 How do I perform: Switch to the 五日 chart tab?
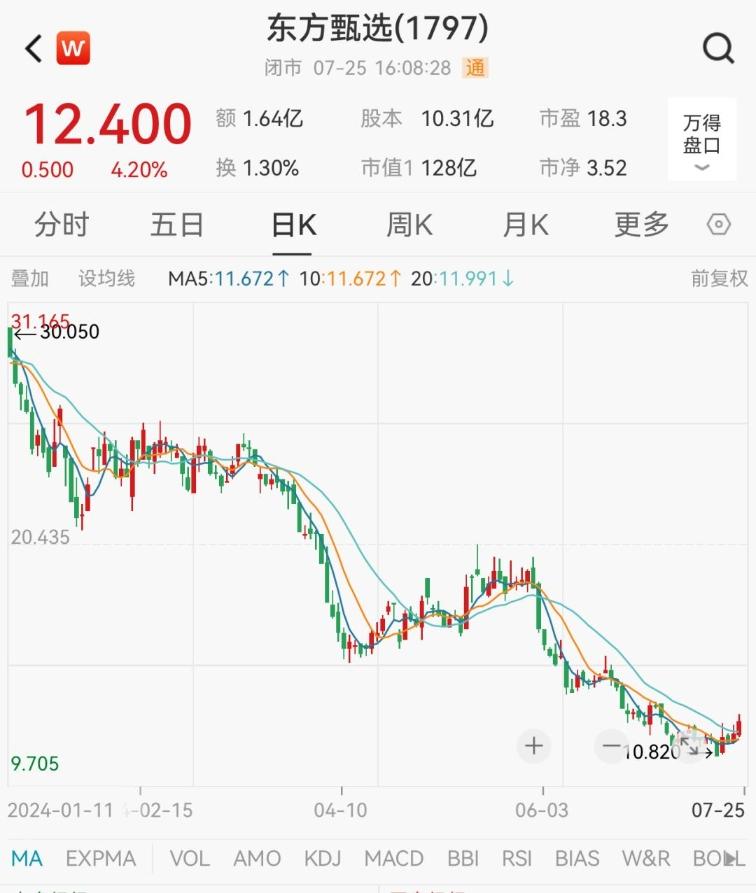(177, 224)
